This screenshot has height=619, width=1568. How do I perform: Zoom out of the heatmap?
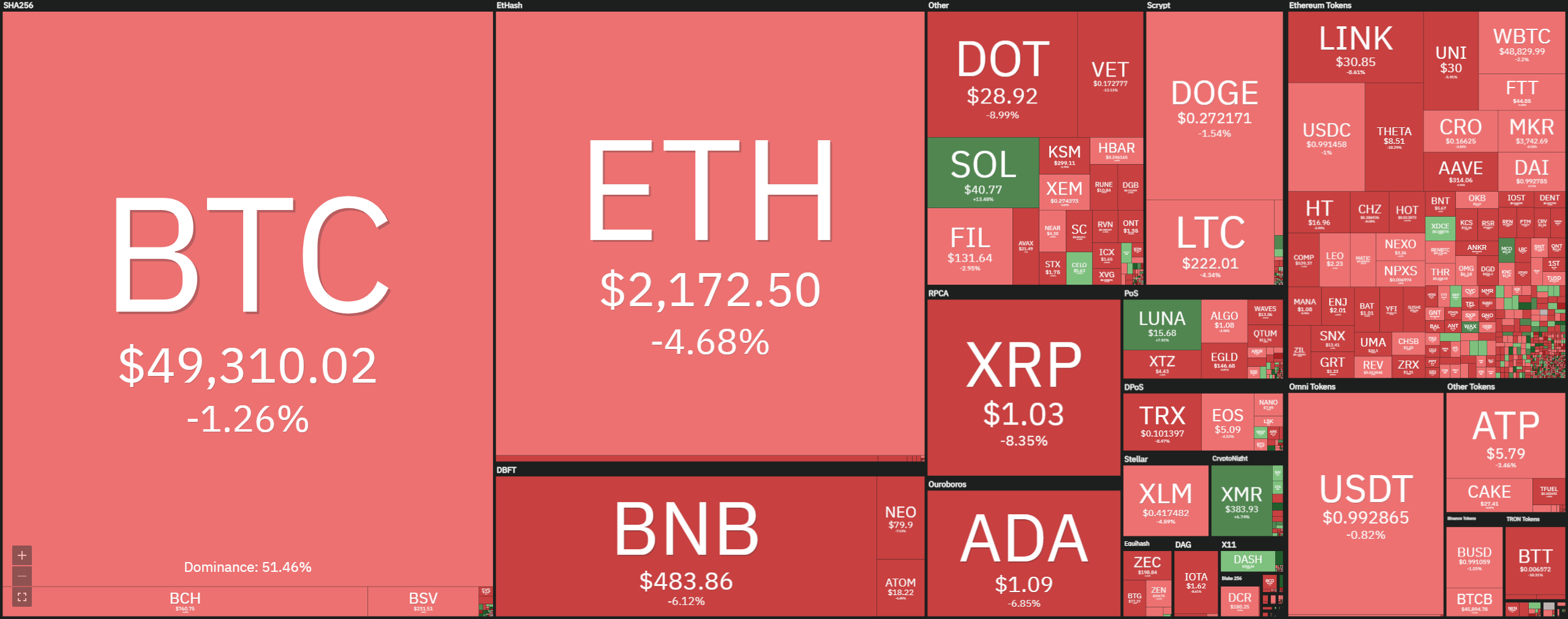pyautogui.click(x=22, y=576)
